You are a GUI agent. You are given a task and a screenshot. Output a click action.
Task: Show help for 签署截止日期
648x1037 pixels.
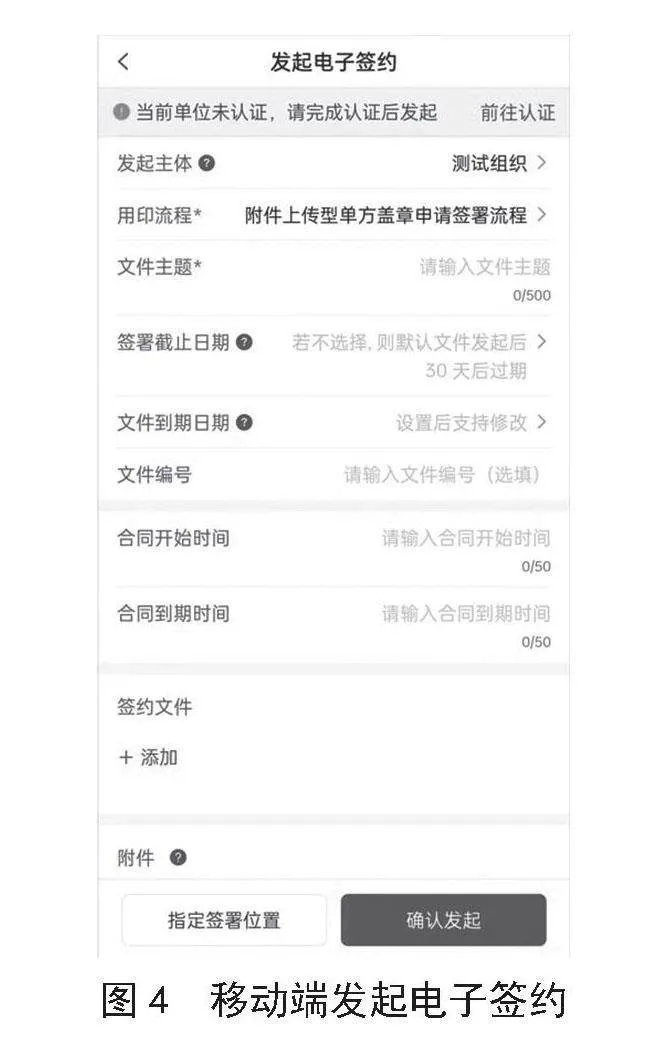(x=244, y=342)
